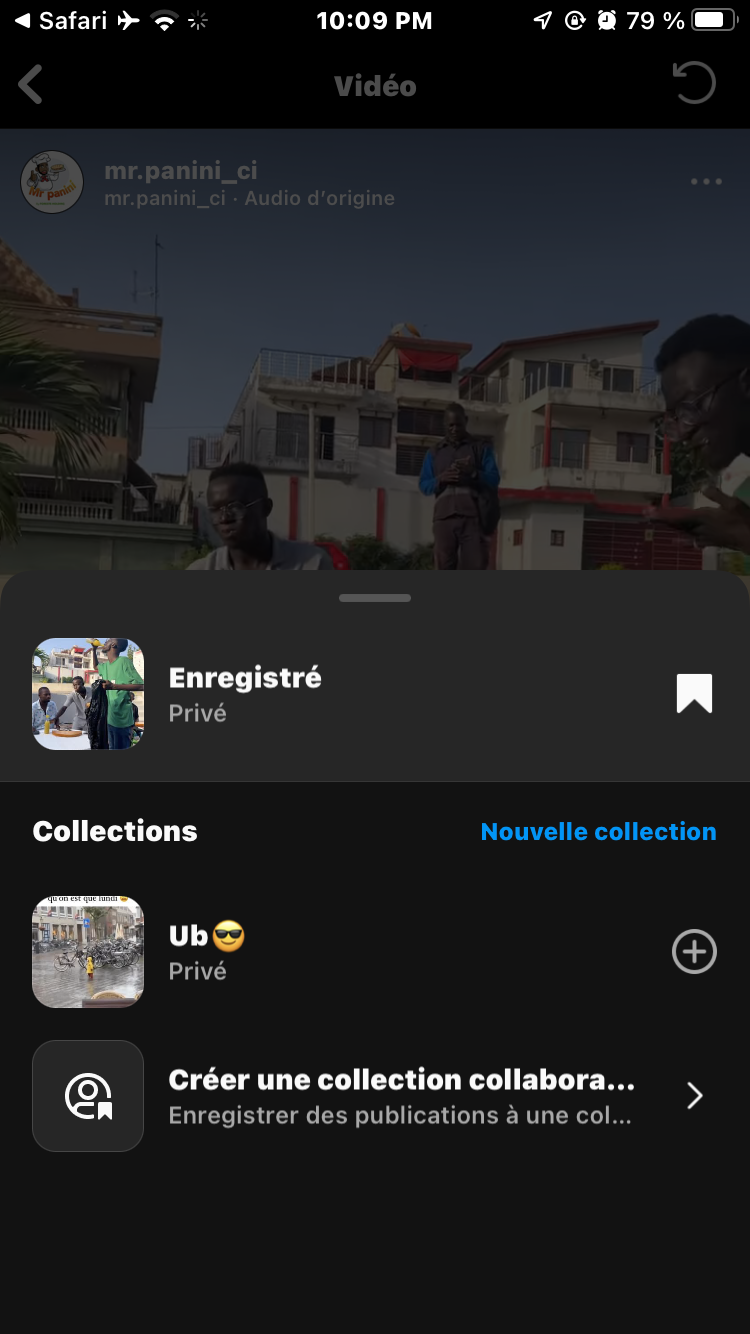Tap the refresh icon in the header
The width and height of the screenshot is (750, 1334).
(x=694, y=83)
